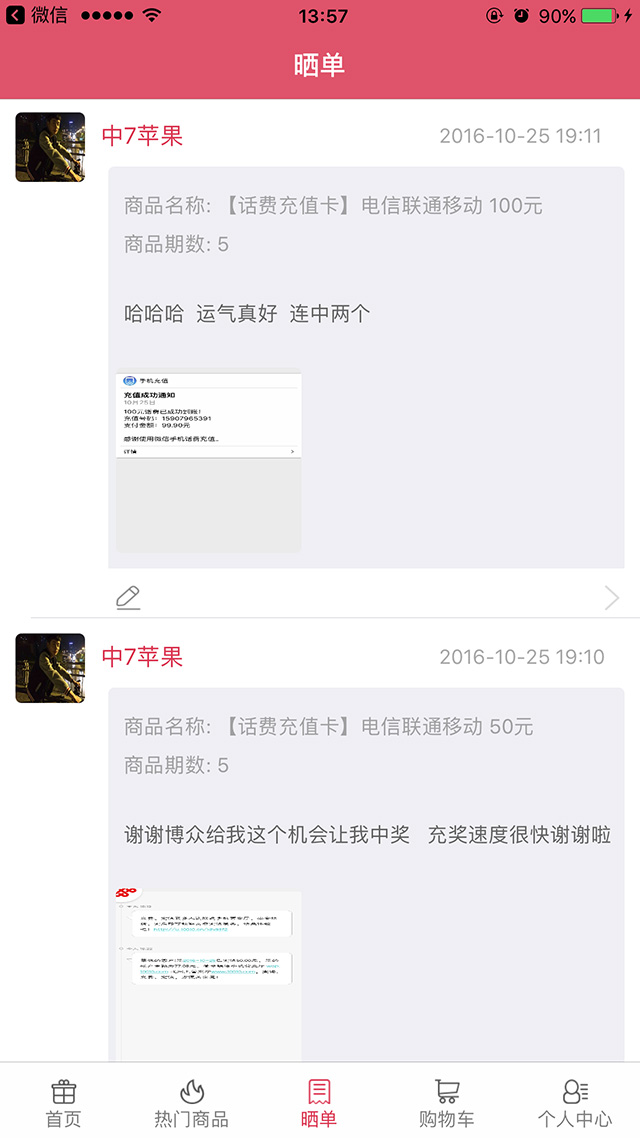View the SMS screenshot in the 50元 post
This screenshot has width=640, height=1138.
click(x=209, y=976)
